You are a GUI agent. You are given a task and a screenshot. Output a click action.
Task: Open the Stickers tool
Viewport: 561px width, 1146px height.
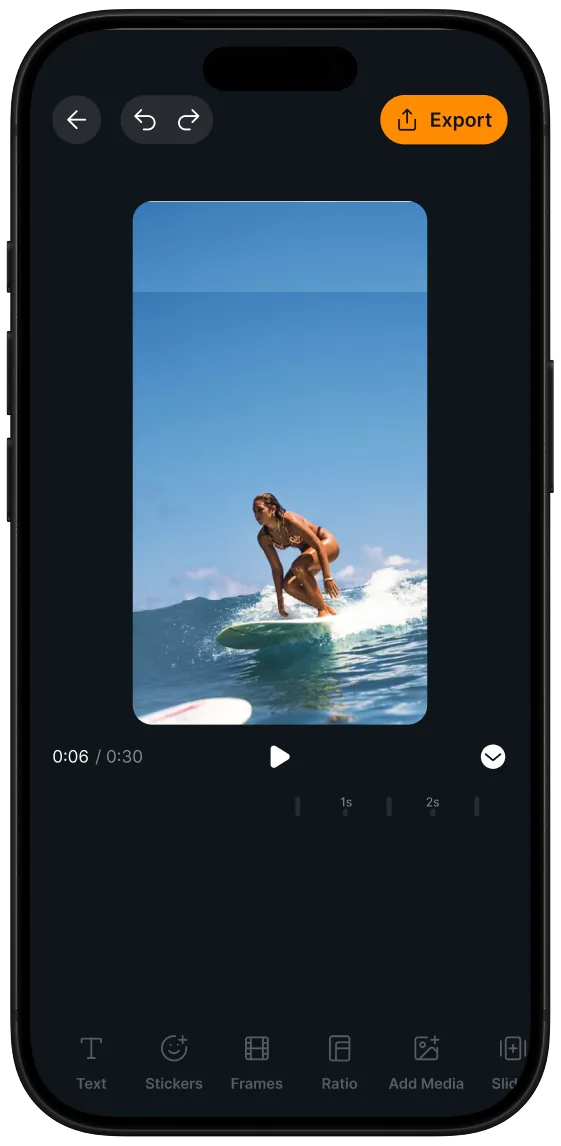point(174,1063)
